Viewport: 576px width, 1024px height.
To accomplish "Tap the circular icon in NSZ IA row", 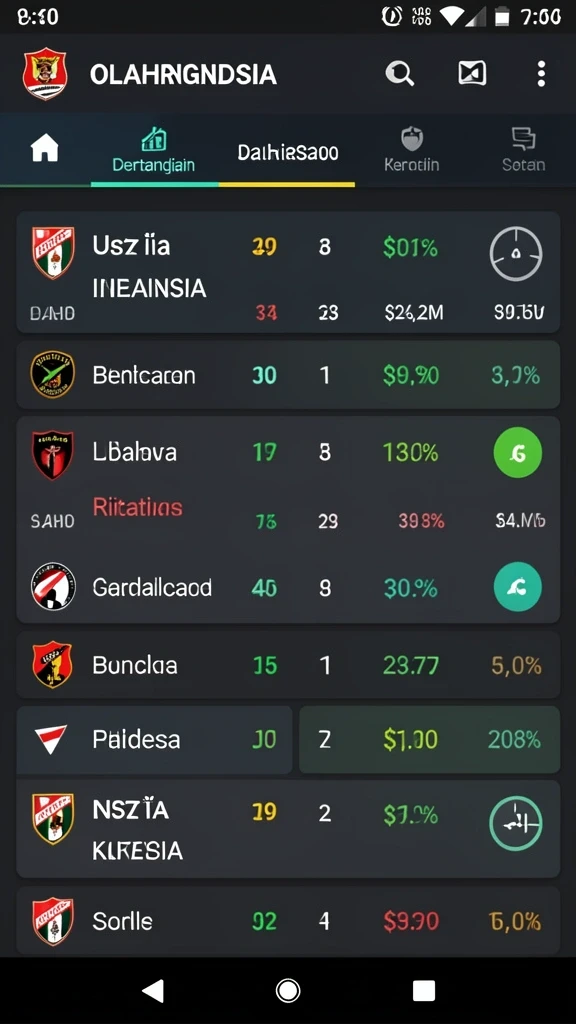I will tap(516, 824).
